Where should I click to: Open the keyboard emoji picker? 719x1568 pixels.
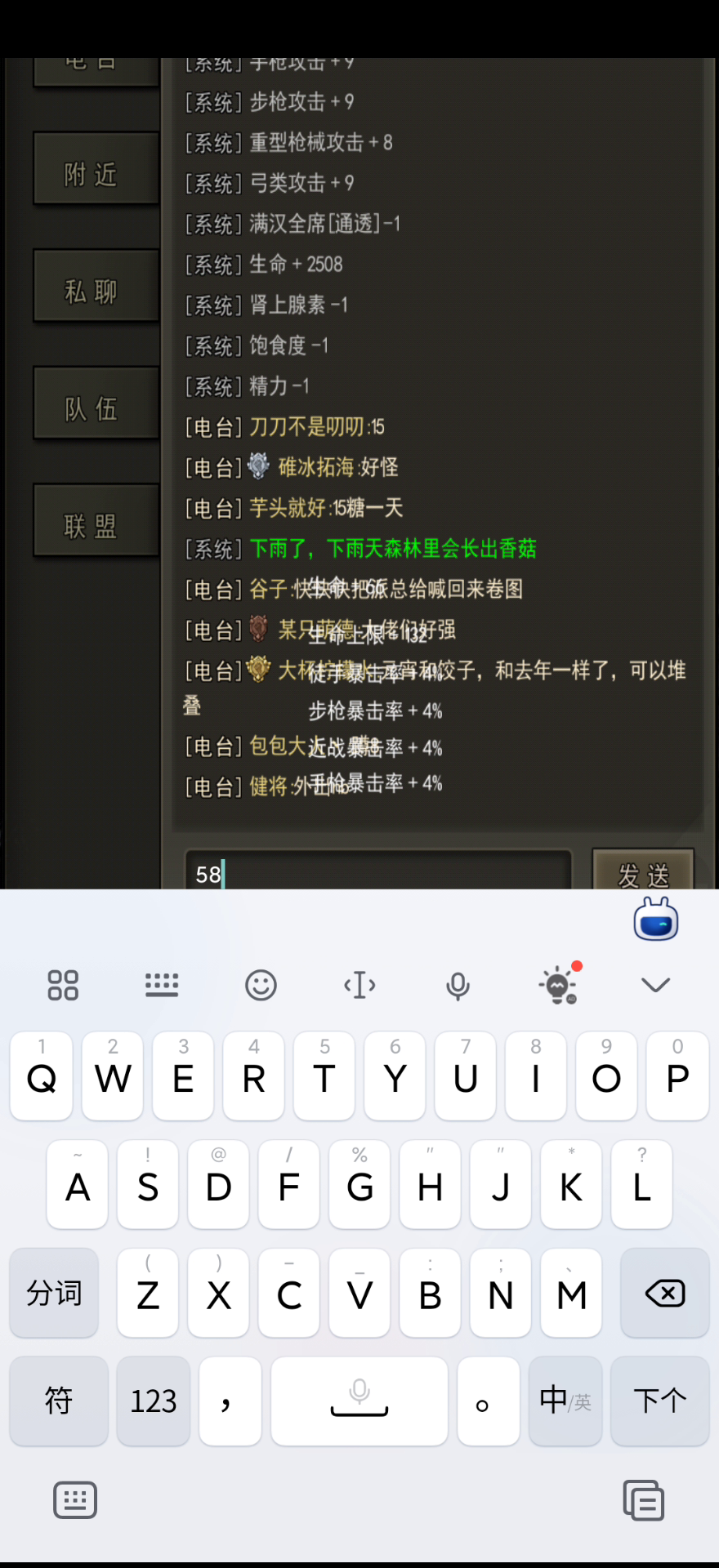261,985
